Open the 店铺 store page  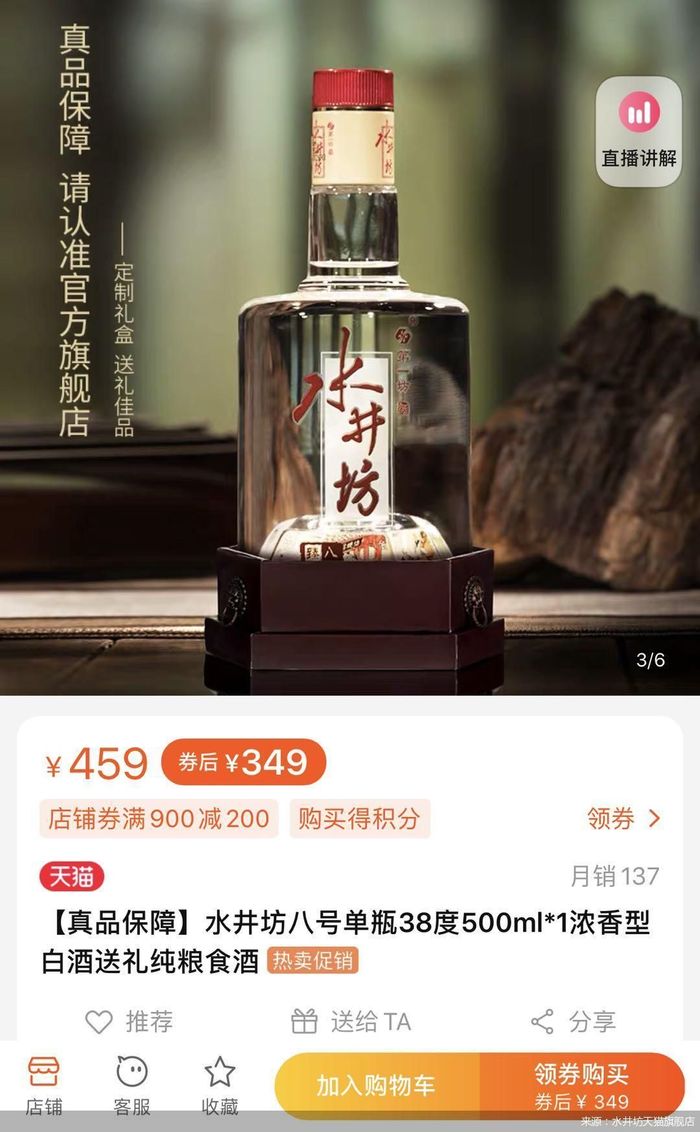coord(44,1084)
